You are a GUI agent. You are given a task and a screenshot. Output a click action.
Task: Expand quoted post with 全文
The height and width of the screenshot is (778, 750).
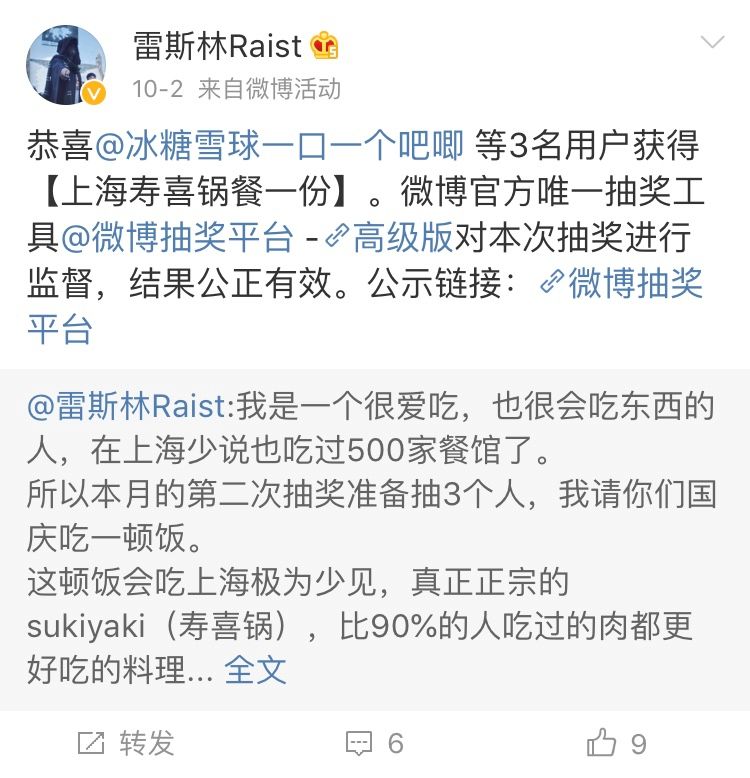click(255, 670)
